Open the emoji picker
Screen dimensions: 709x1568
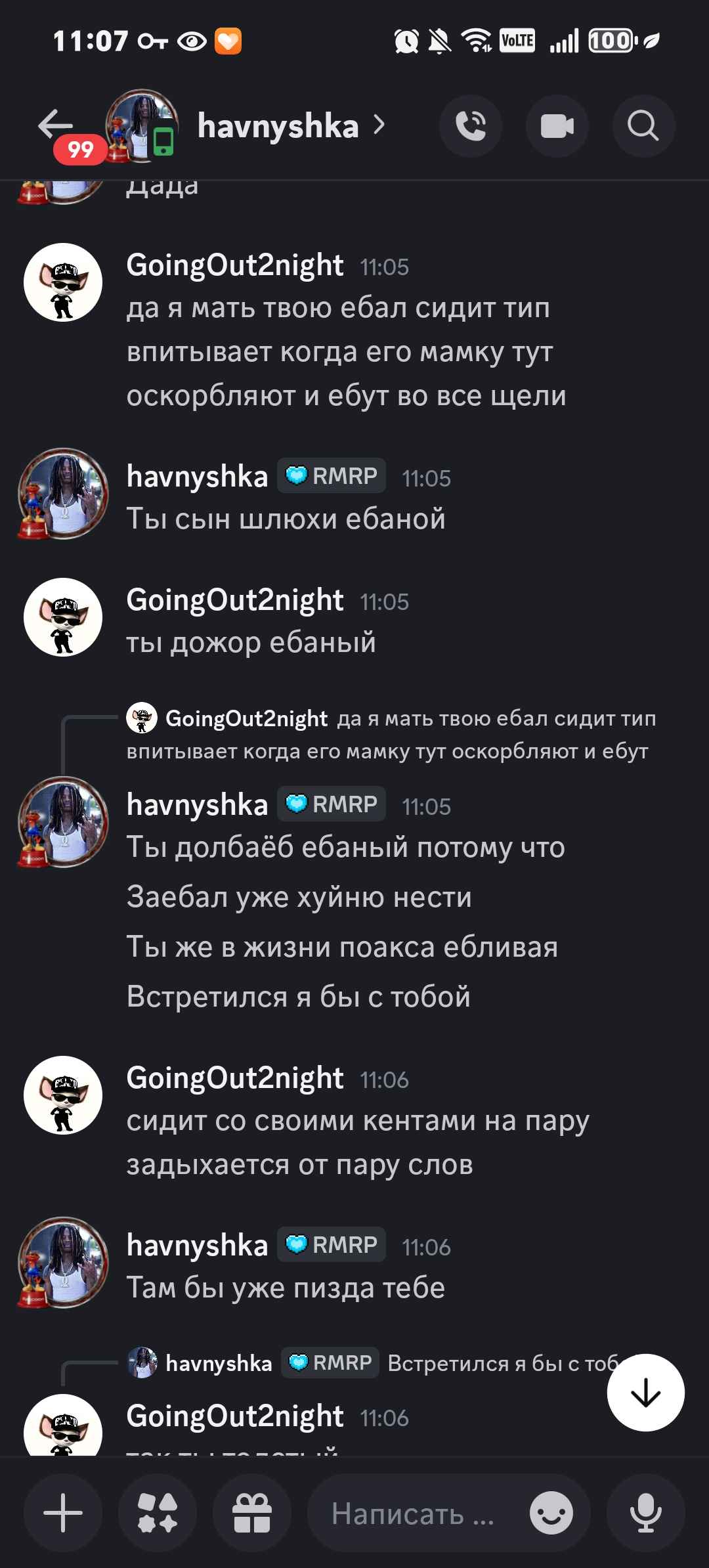[x=551, y=1513]
